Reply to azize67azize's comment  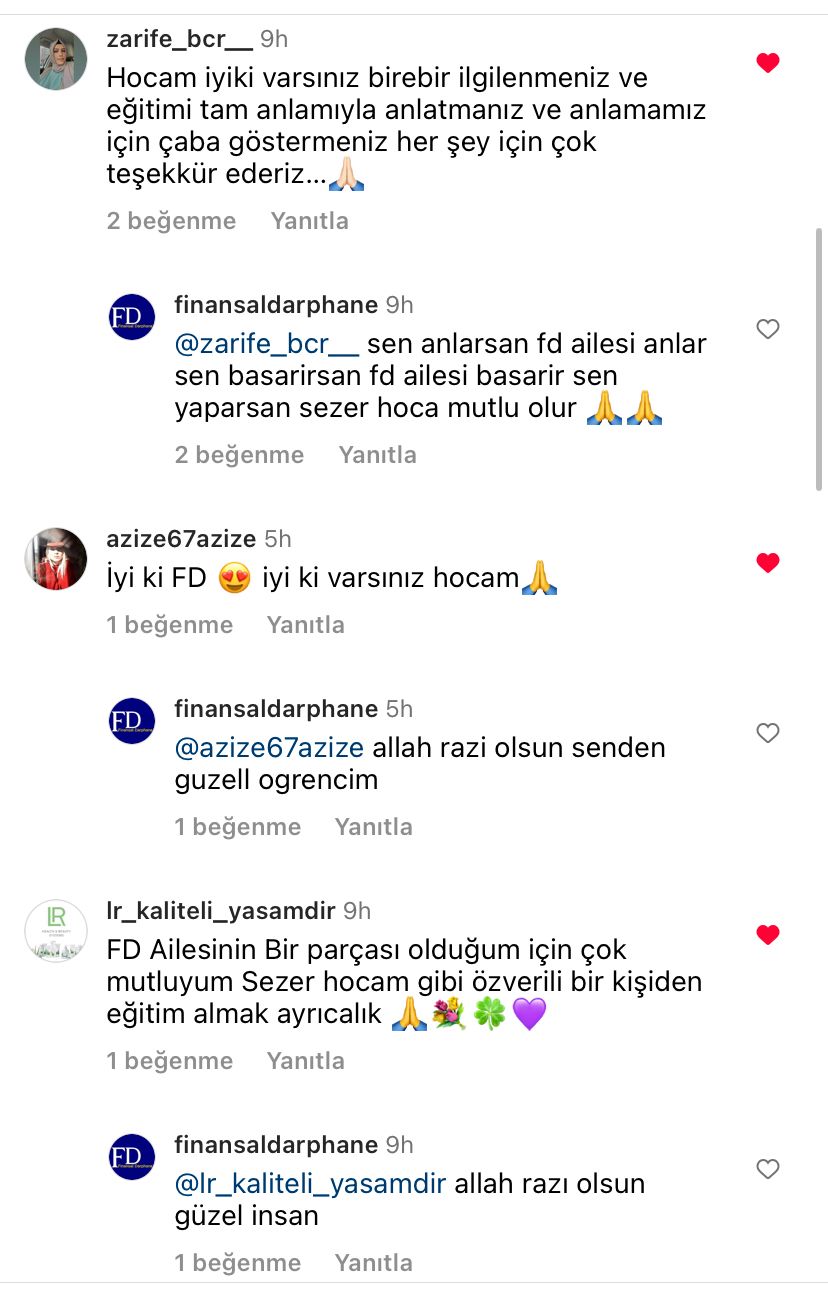pyautogui.click(x=305, y=625)
